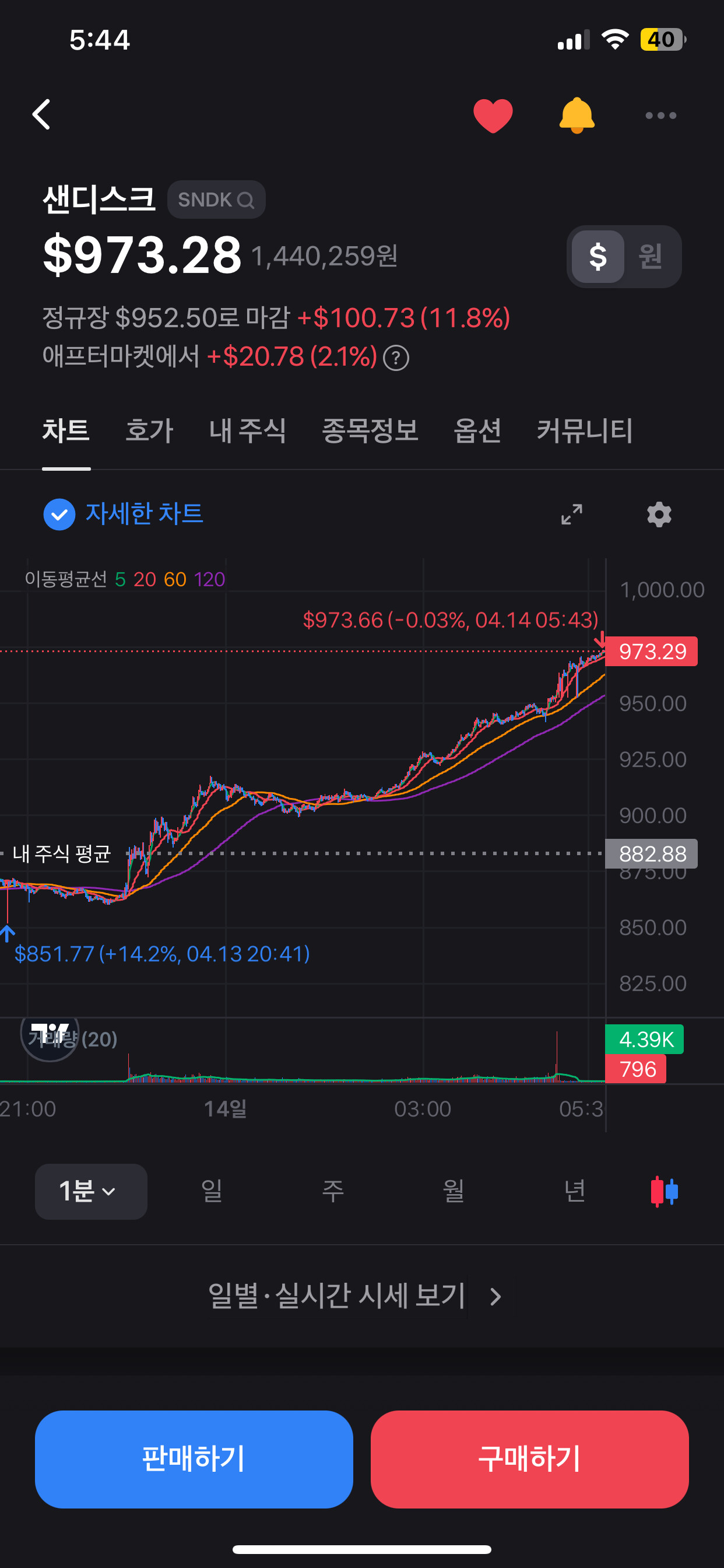This screenshot has width=724, height=1568.
Task: Tap the SNDK ticker search chip
Action: coord(216,199)
